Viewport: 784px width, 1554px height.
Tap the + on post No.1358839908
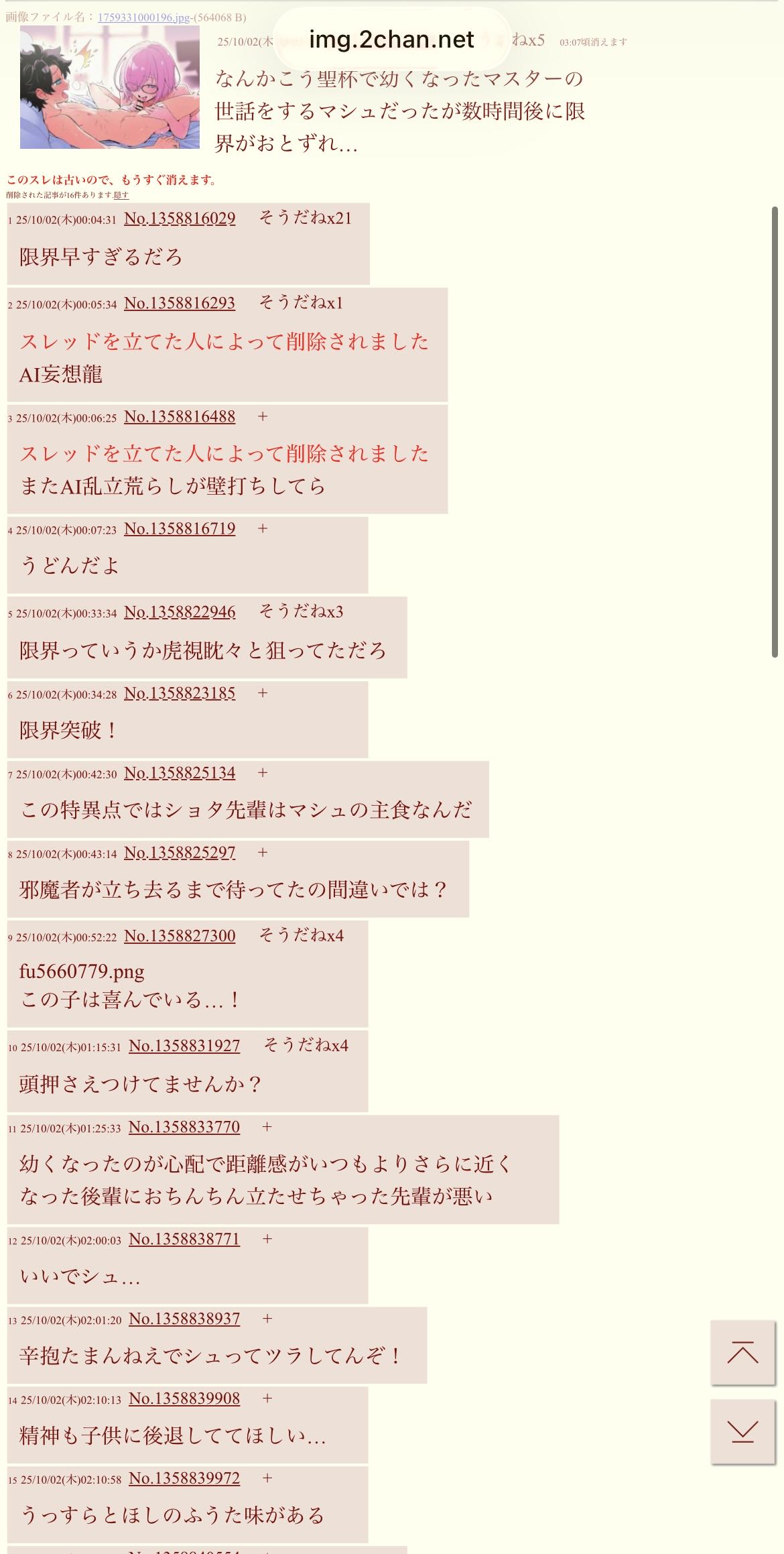point(267,1398)
